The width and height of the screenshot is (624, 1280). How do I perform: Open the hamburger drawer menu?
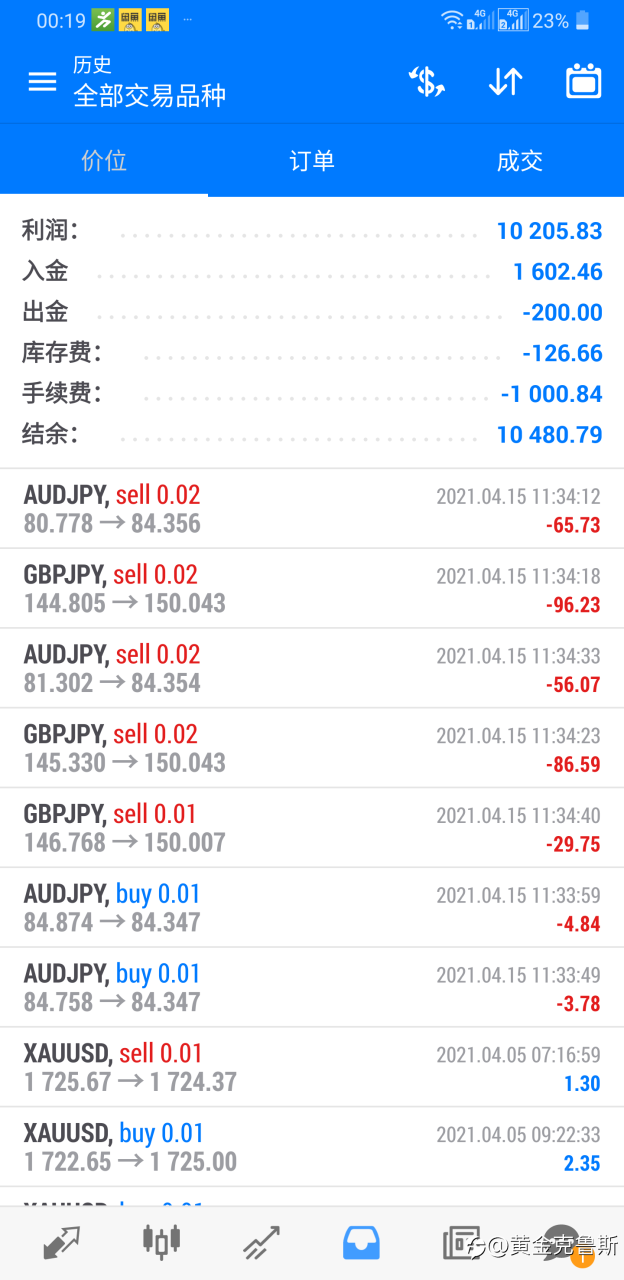click(42, 82)
